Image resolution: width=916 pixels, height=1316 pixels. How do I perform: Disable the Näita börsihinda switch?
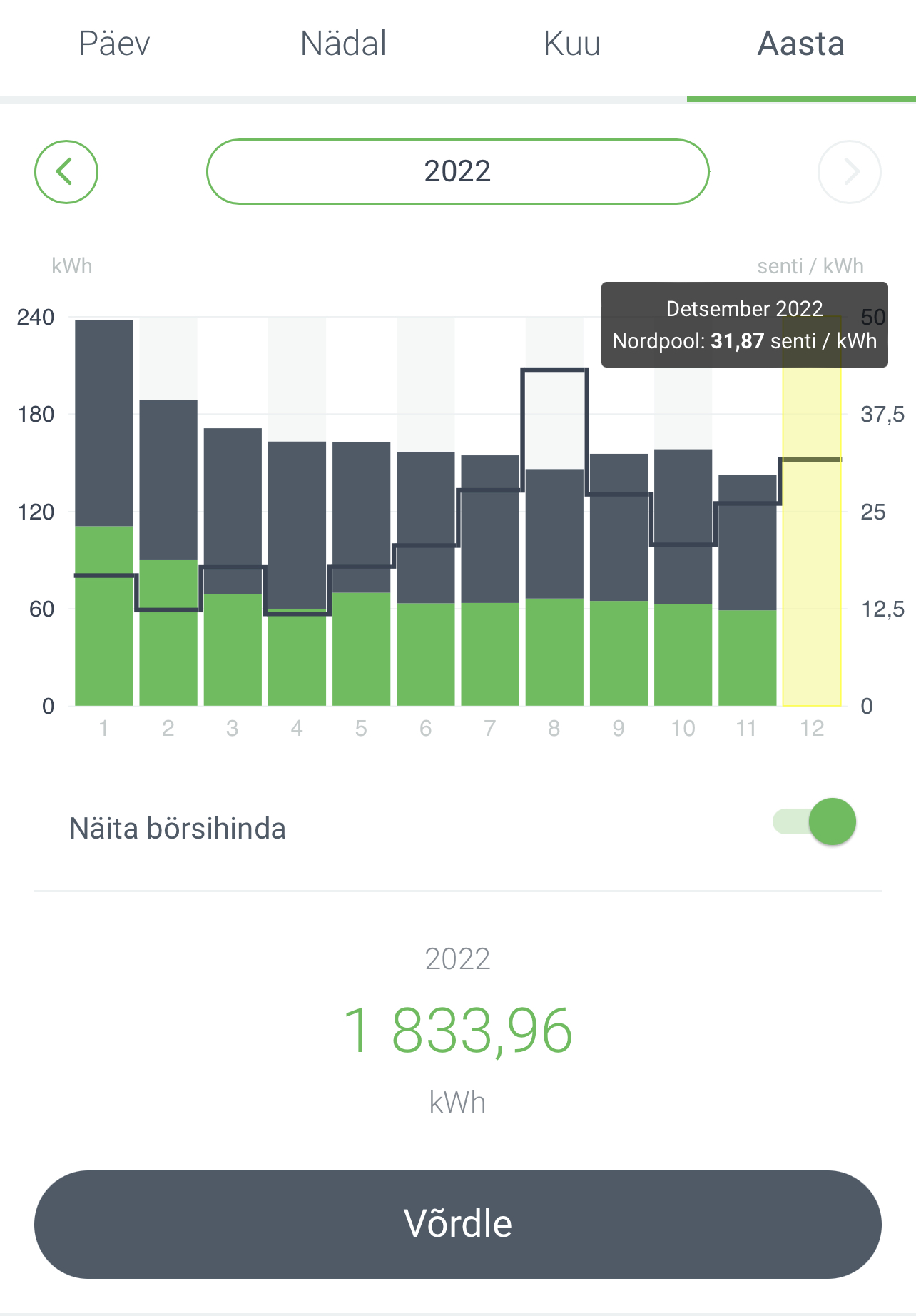point(815,821)
